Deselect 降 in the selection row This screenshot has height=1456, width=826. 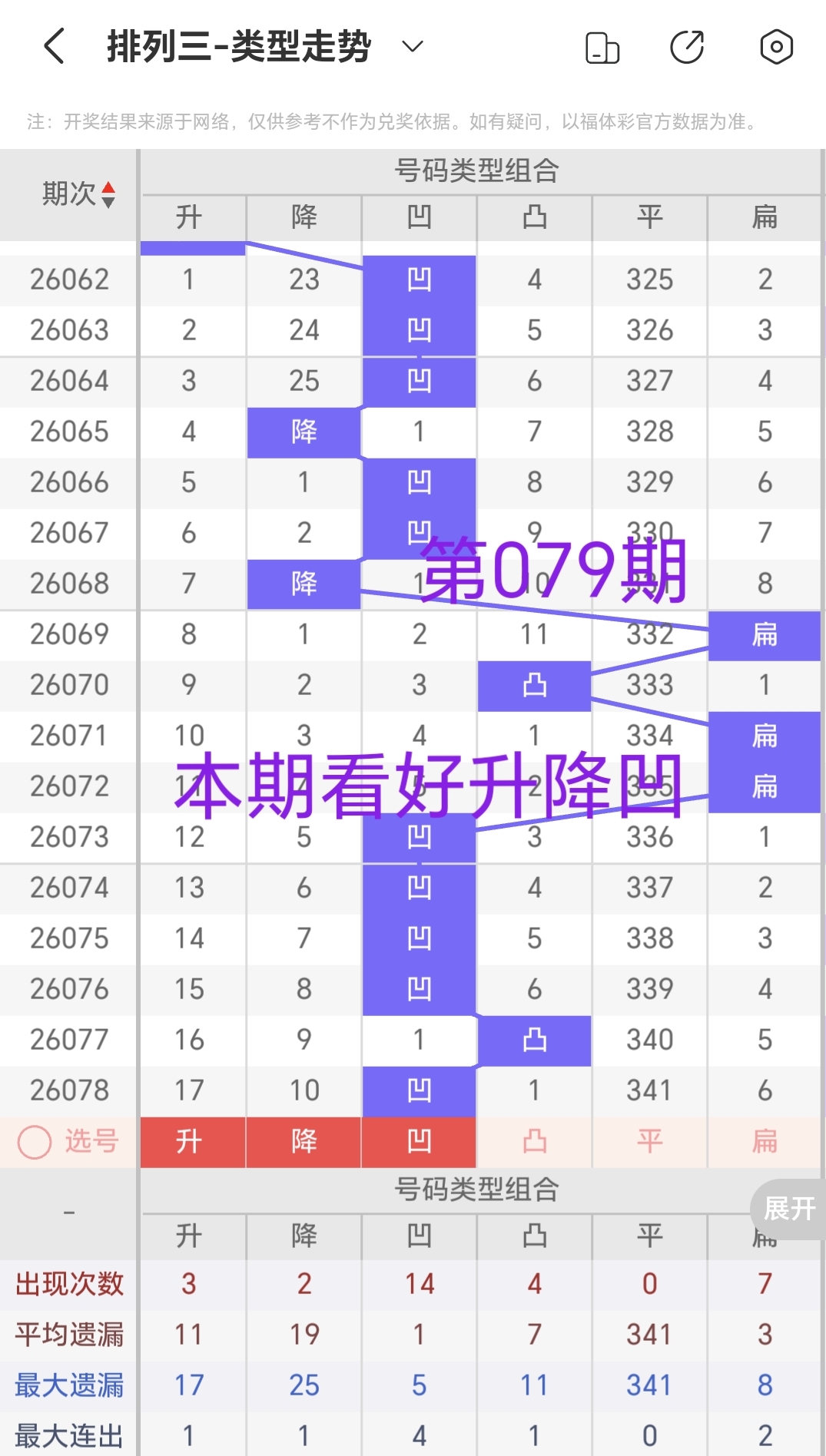(x=304, y=1142)
